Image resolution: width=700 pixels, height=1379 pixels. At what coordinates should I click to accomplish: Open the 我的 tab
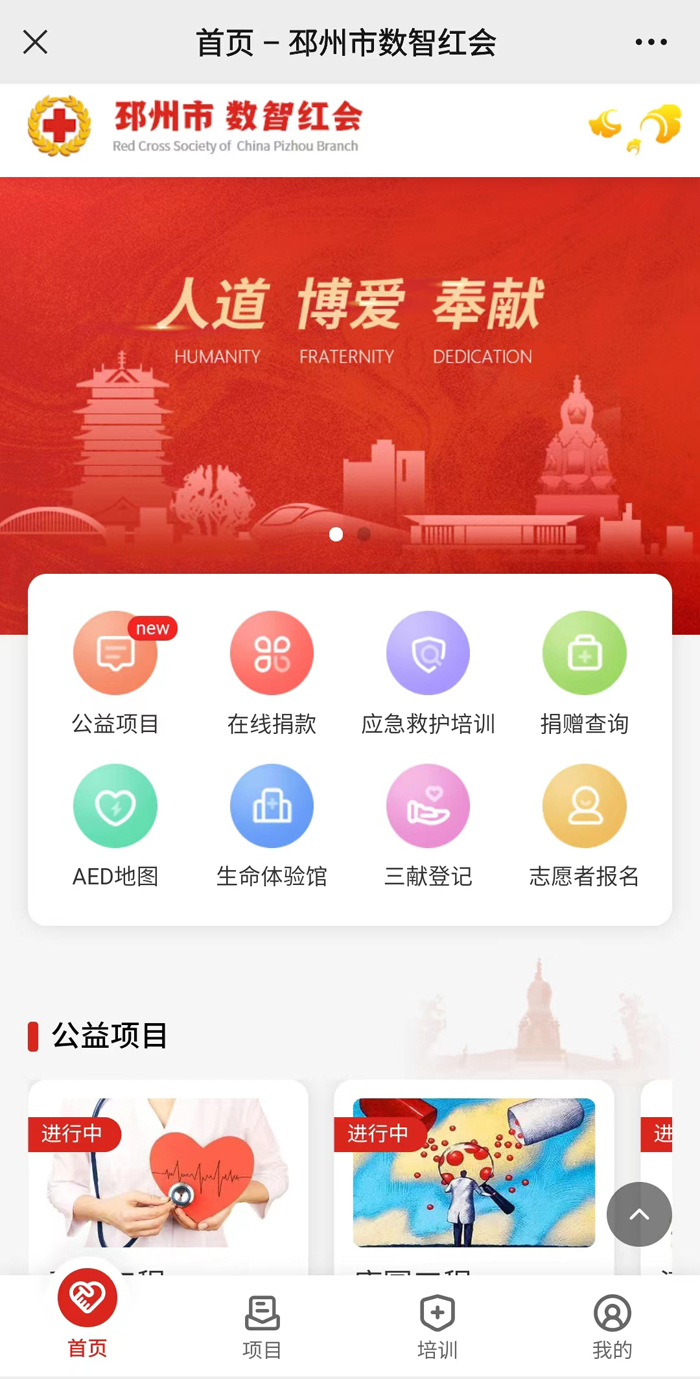tap(612, 1327)
